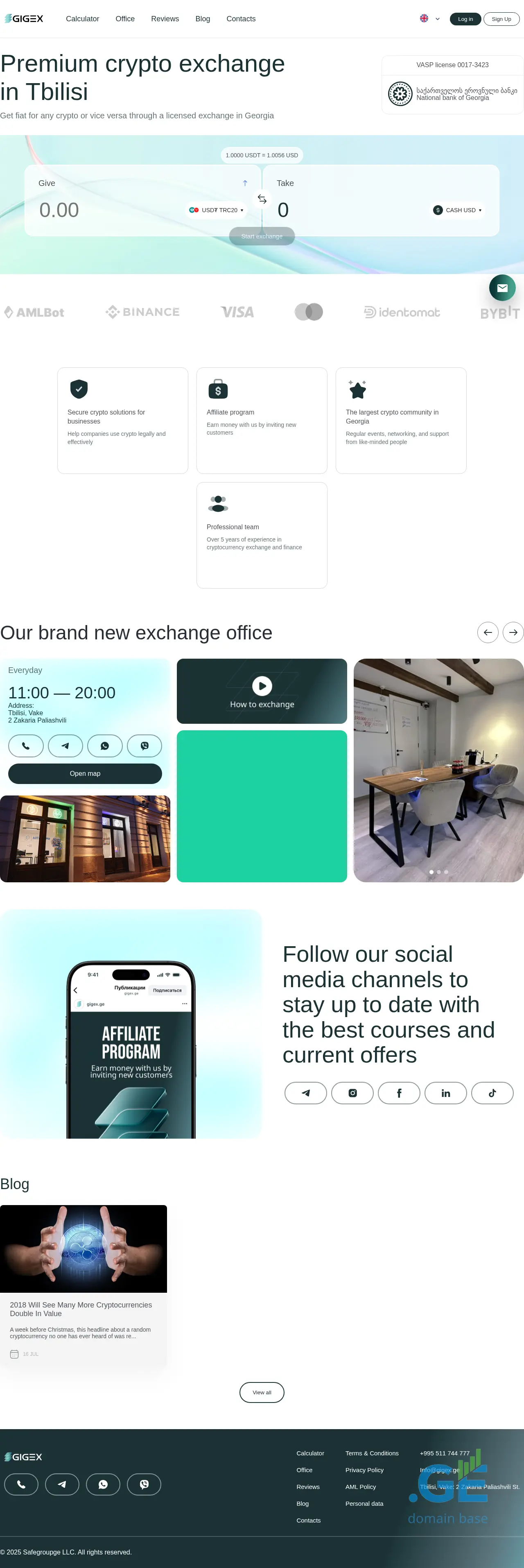Screen dimensions: 524x1568
Task: Enter an amount in the Give field
Action: tap(104, 210)
